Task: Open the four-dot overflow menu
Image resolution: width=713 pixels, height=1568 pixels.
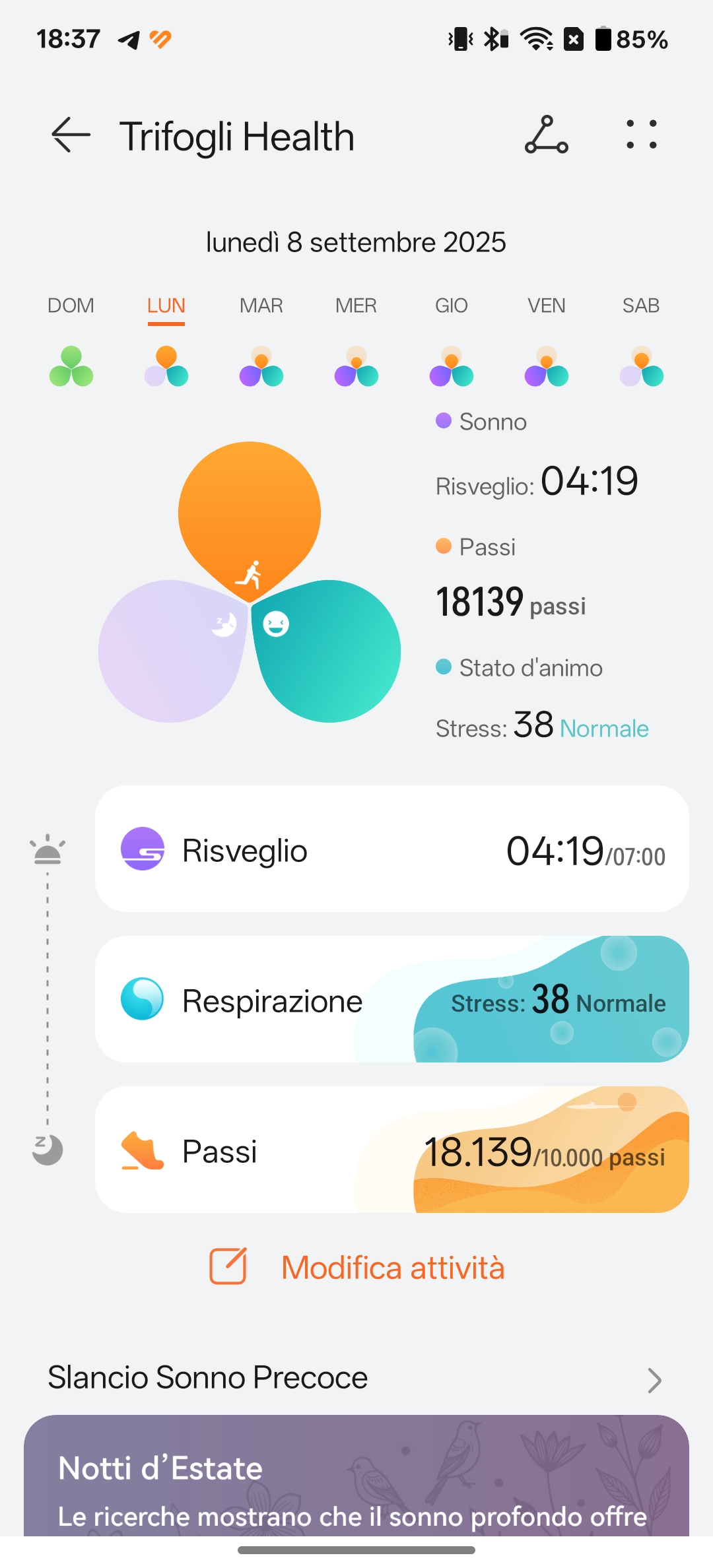Action: (x=641, y=135)
